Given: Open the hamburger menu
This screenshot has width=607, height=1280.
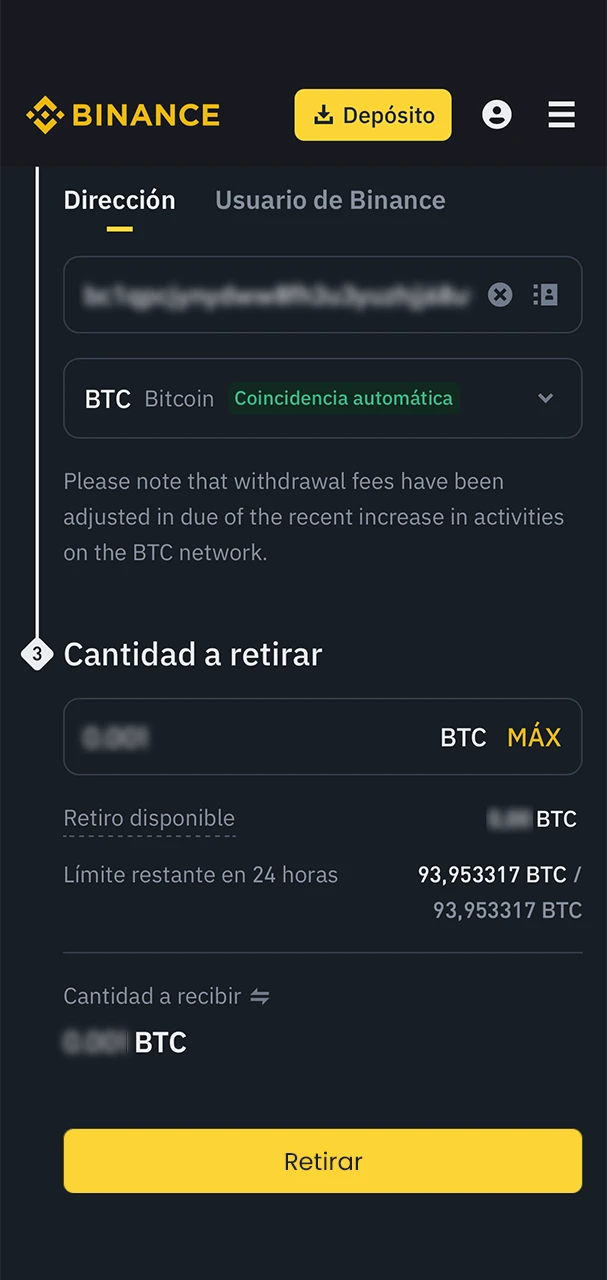Looking at the screenshot, I should (x=561, y=115).
